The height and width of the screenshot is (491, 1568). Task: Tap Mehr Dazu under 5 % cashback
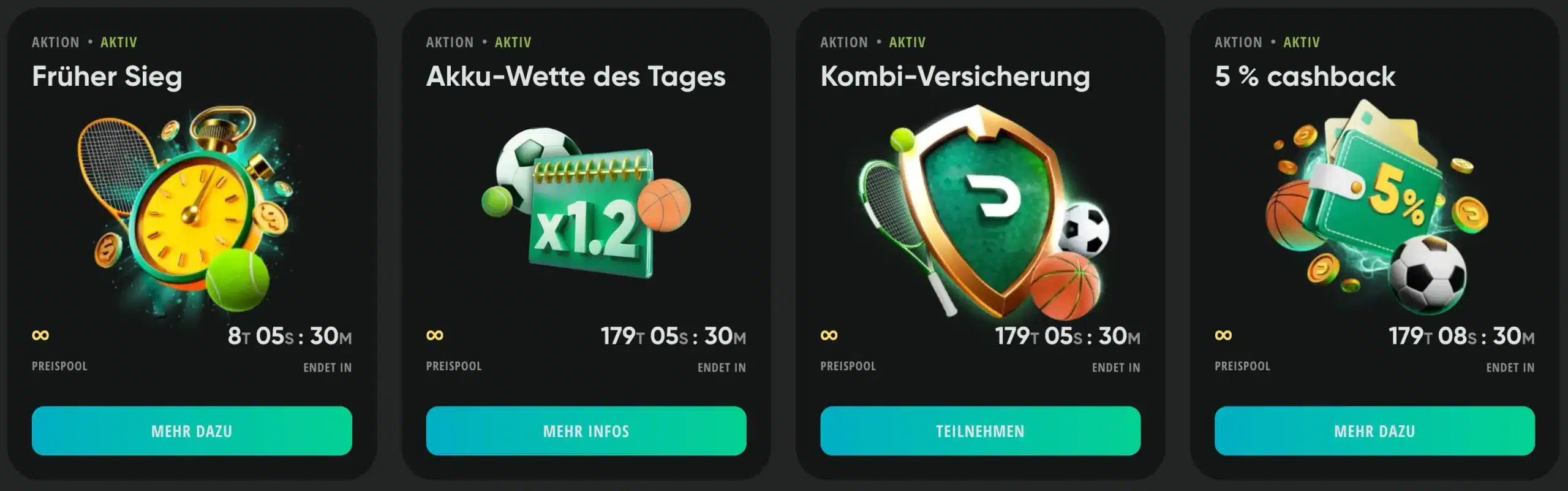click(x=1374, y=431)
